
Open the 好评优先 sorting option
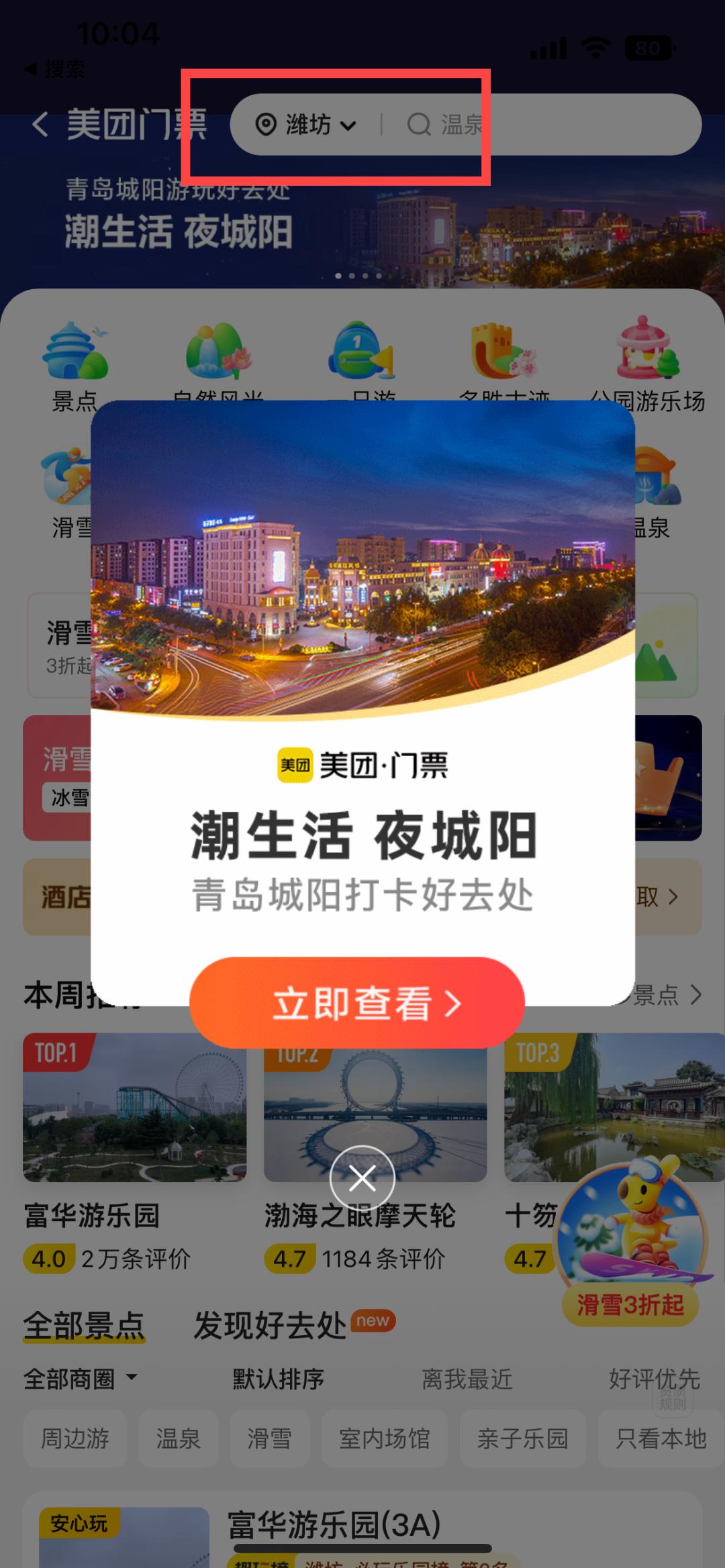[652, 1380]
